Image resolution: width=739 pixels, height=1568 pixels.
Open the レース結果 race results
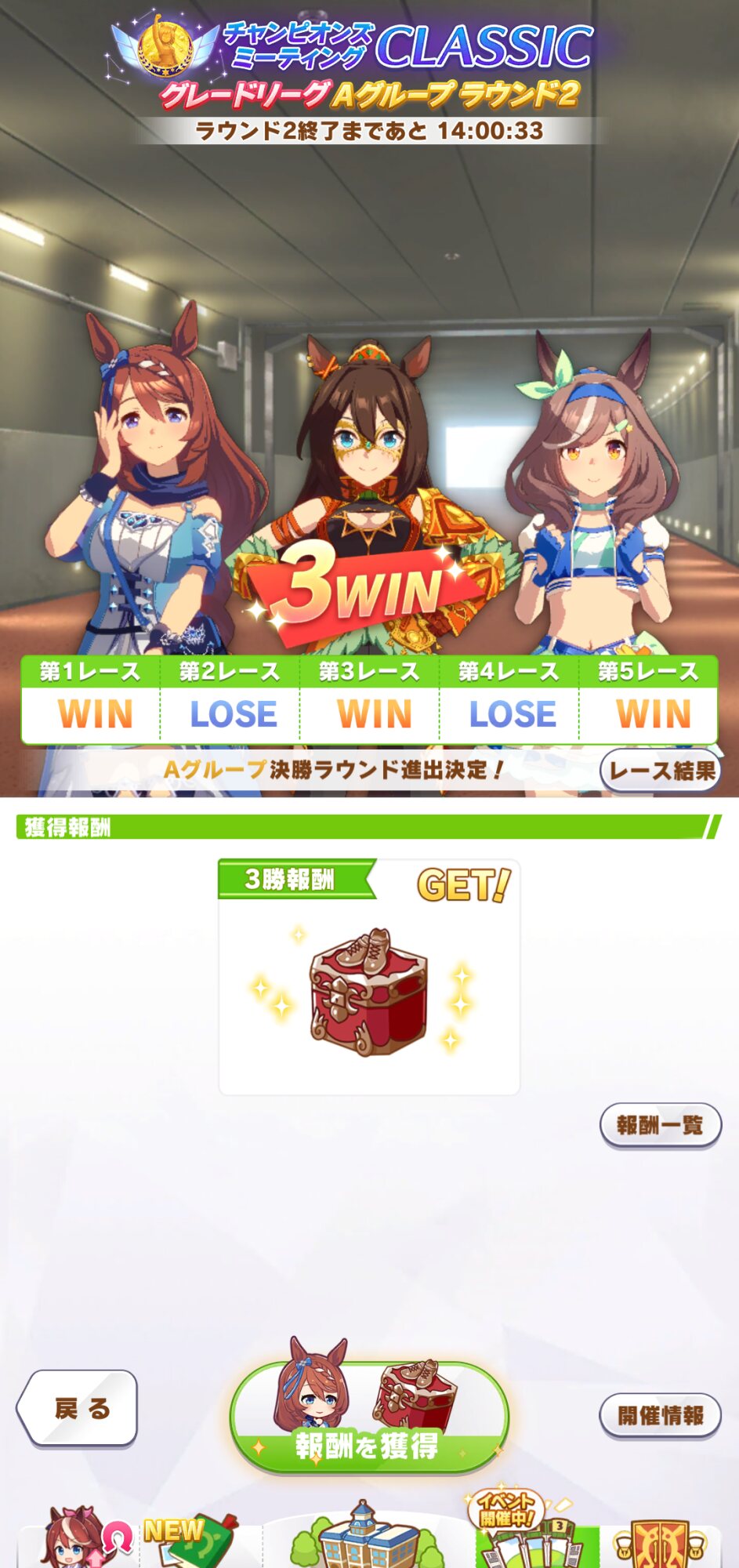point(660,771)
